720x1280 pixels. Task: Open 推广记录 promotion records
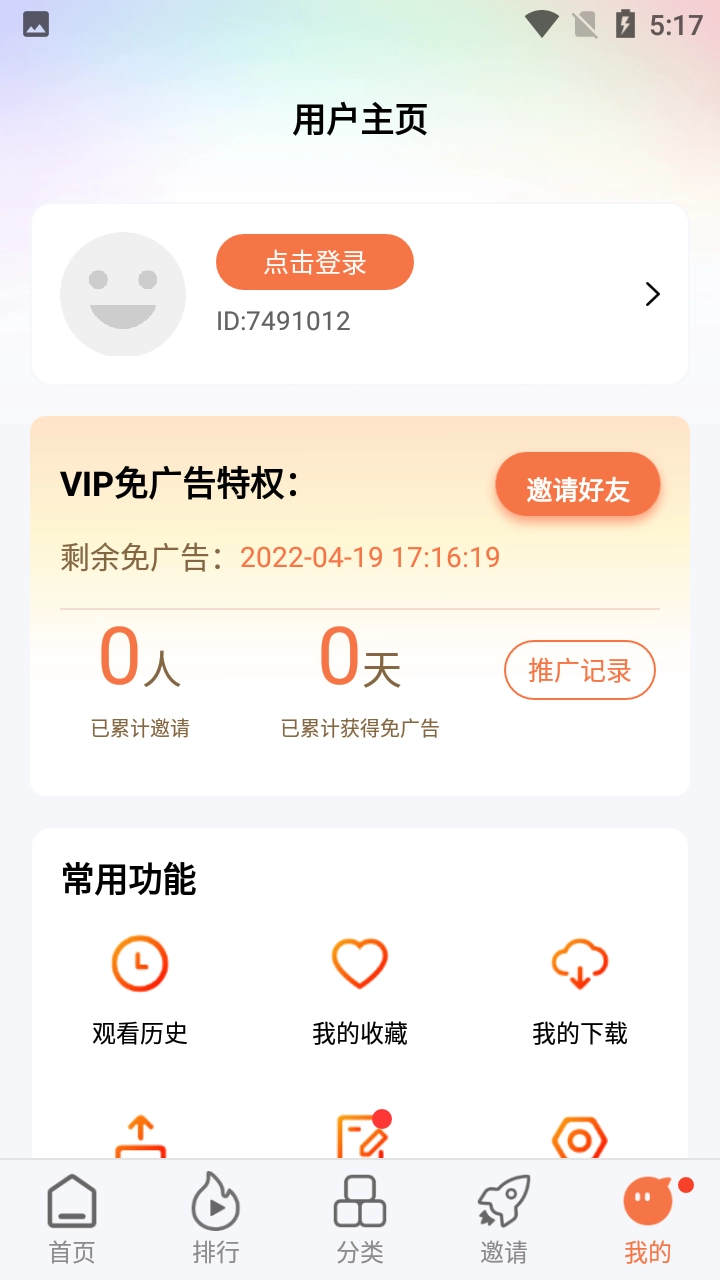(x=579, y=670)
